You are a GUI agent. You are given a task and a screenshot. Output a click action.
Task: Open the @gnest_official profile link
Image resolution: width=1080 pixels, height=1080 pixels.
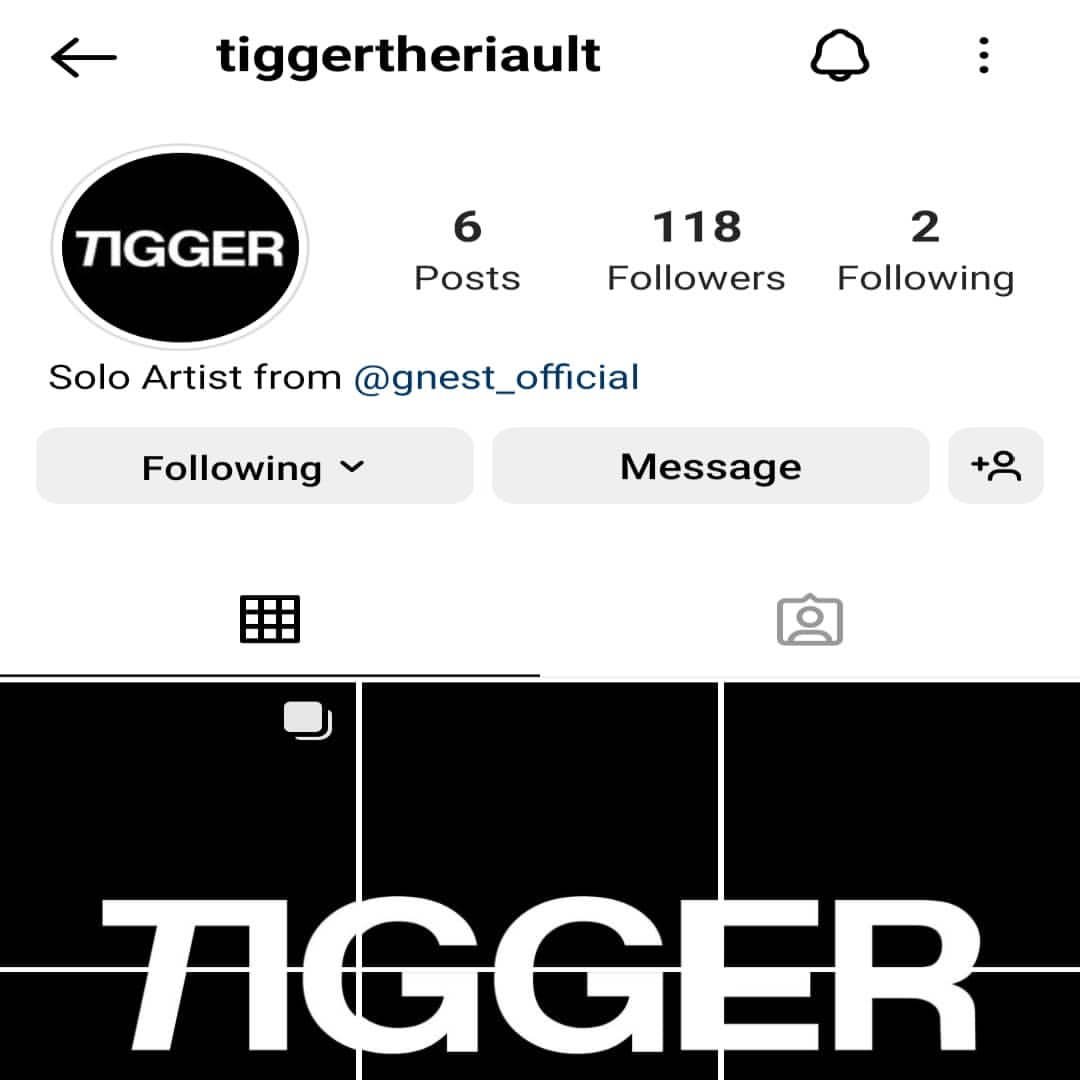tap(497, 378)
